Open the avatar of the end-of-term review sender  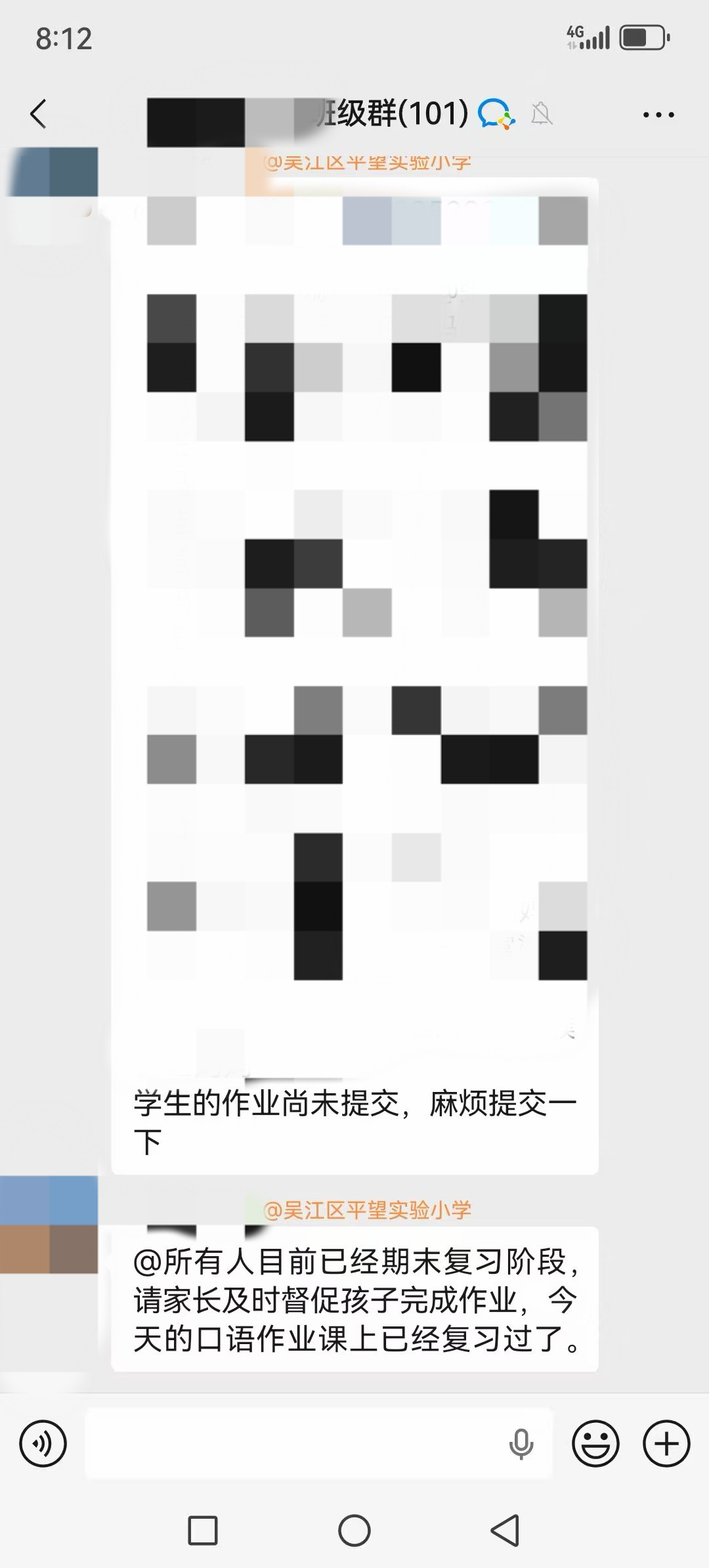click(x=49, y=1224)
